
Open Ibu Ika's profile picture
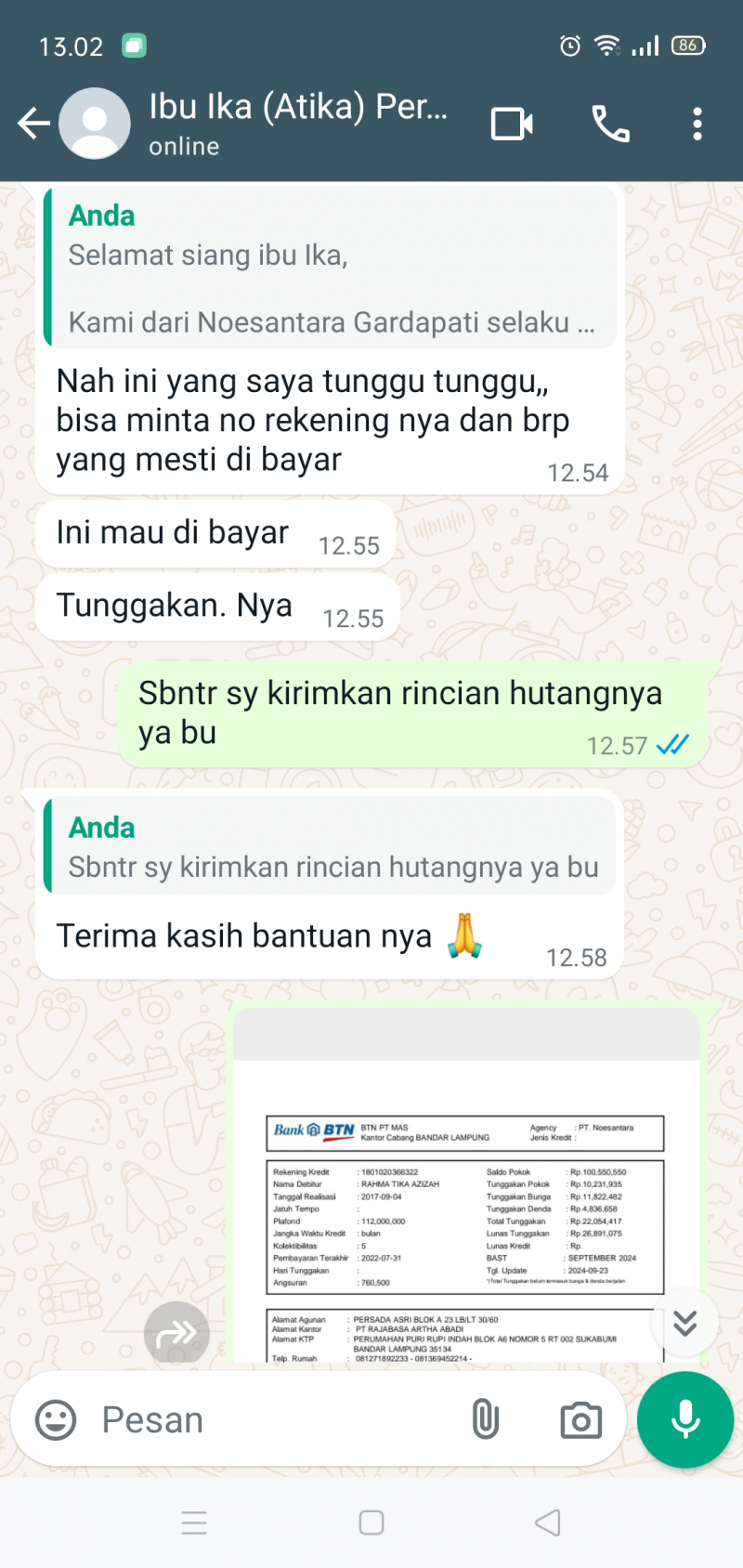pyautogui.click(x=95, y=124)
